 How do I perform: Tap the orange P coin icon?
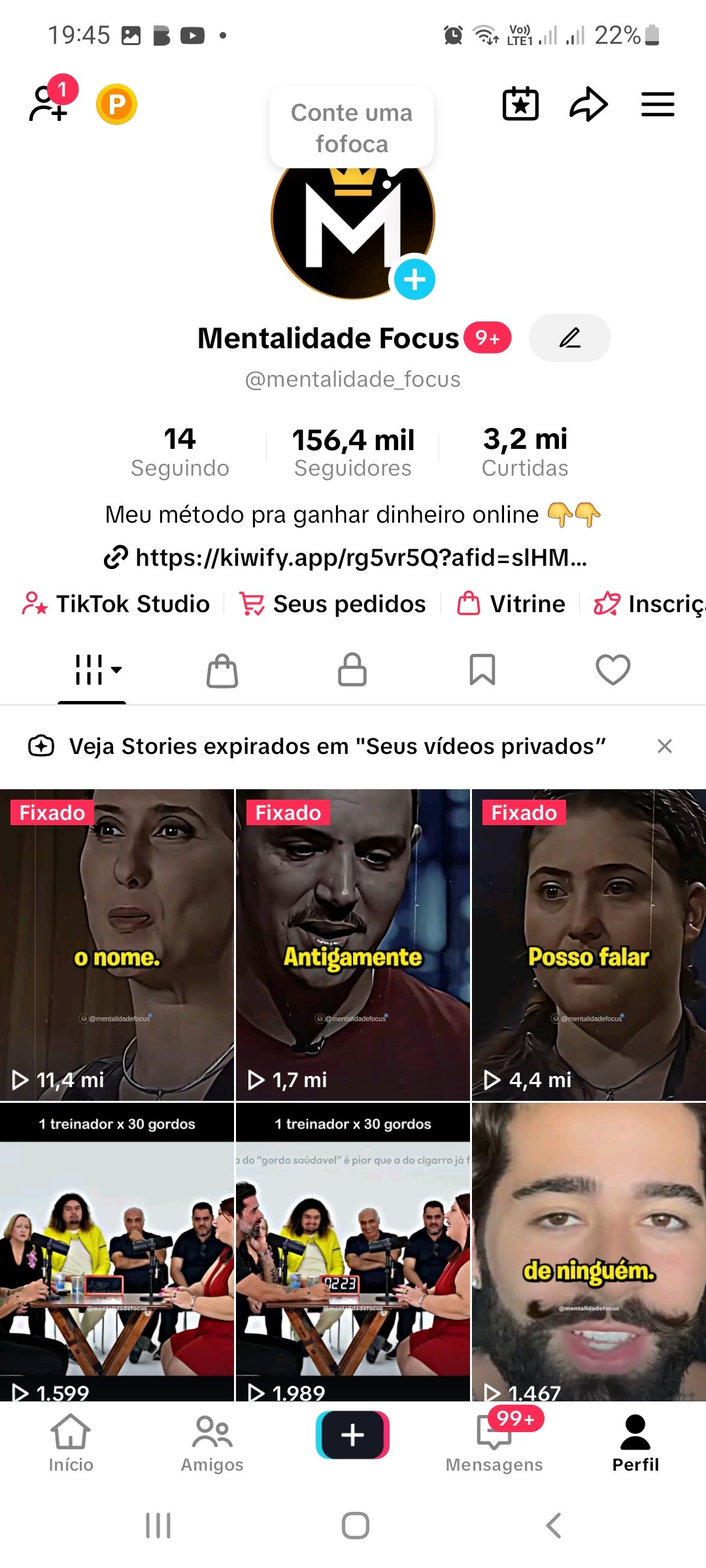point(116,105)
